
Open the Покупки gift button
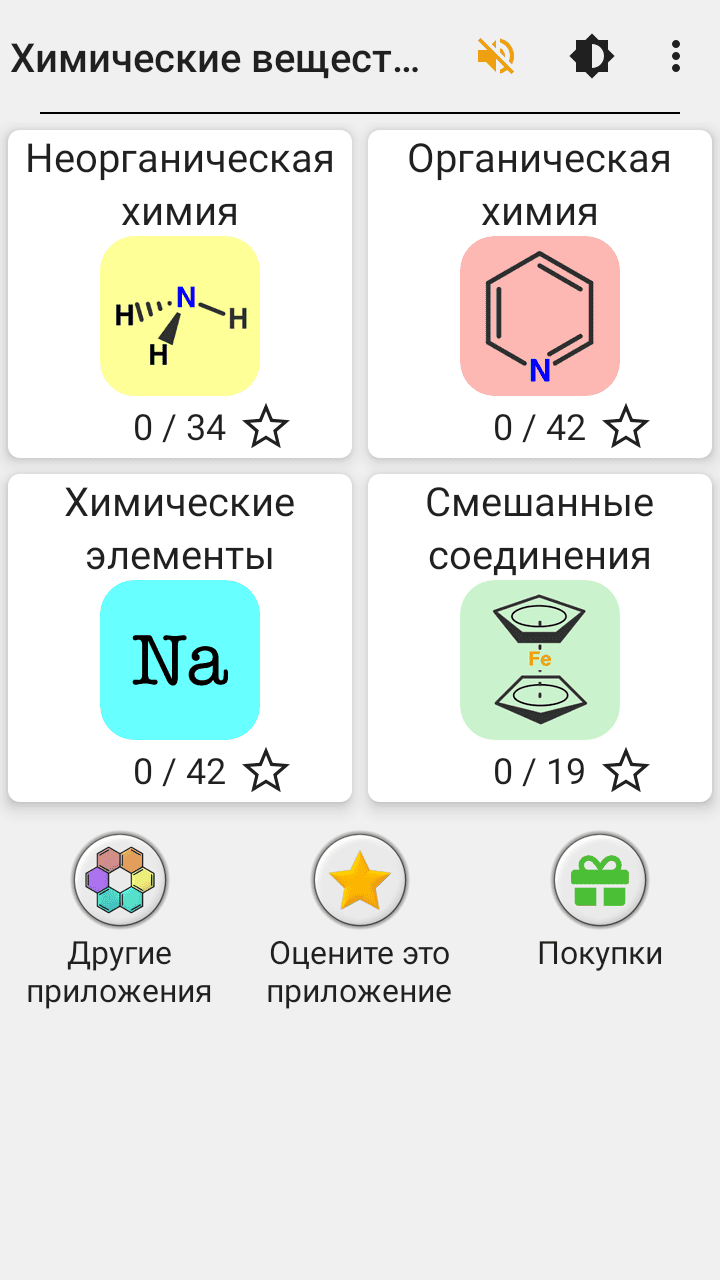coord(600,881)
